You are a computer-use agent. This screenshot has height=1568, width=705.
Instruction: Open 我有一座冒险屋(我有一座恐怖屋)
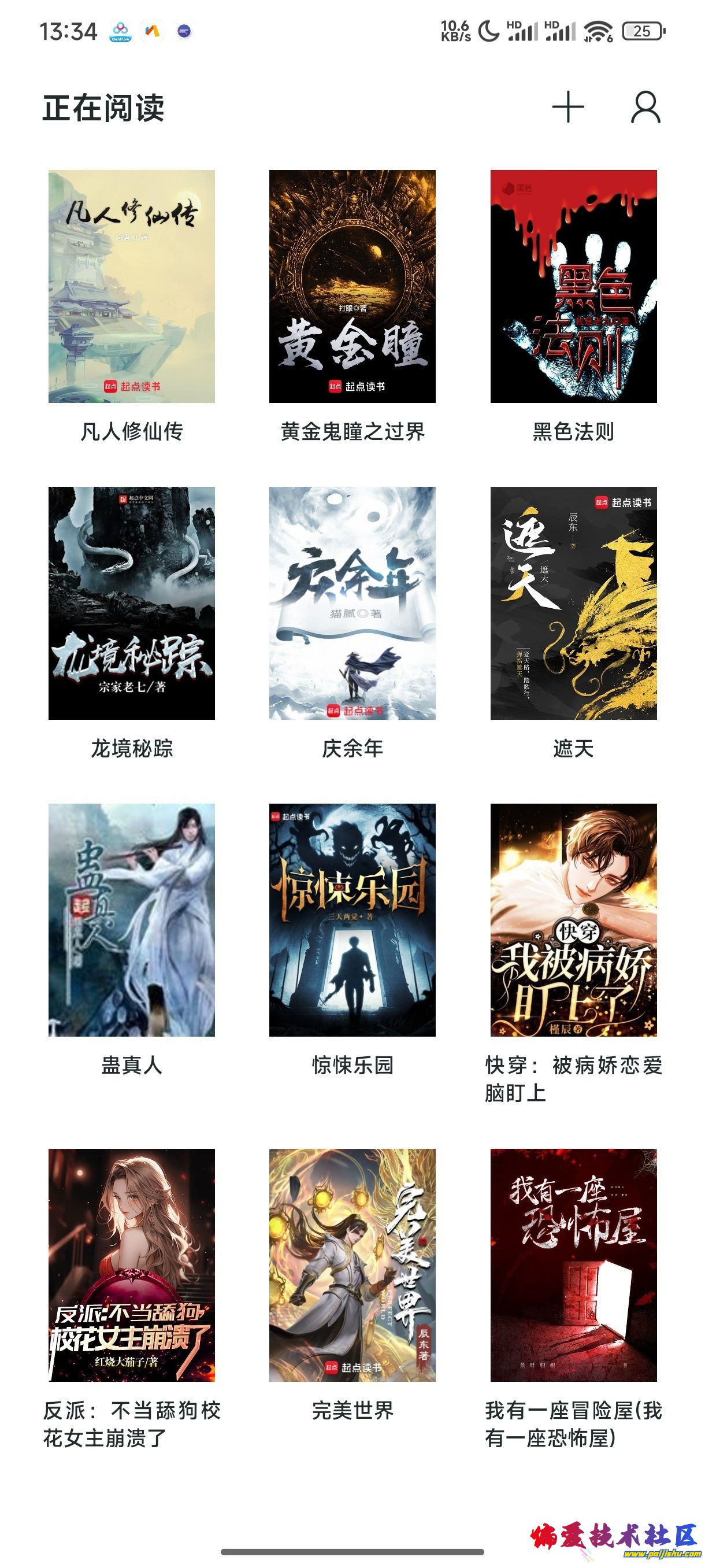[573, 1265]
